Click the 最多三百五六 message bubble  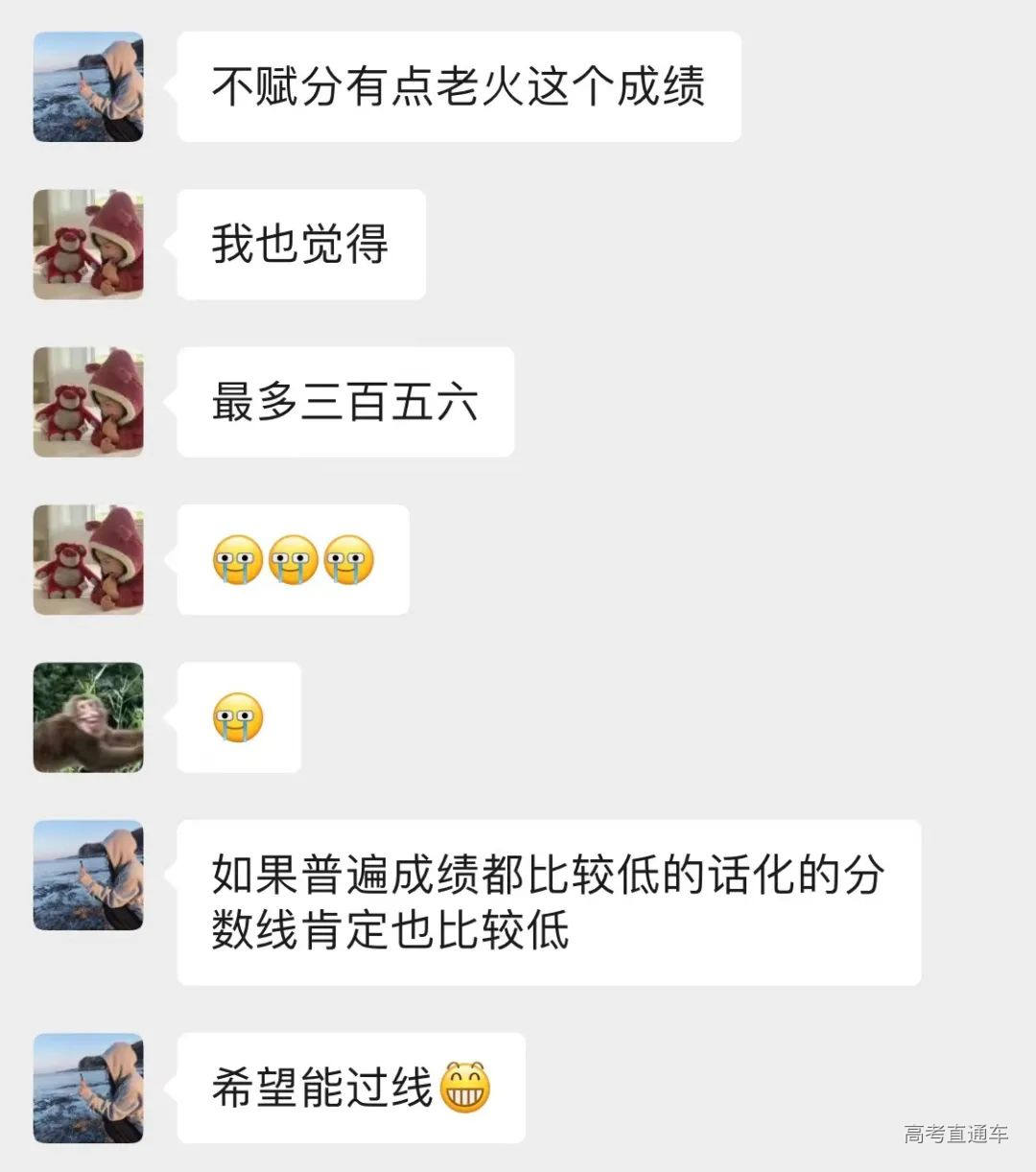click(x=346, y=403)
